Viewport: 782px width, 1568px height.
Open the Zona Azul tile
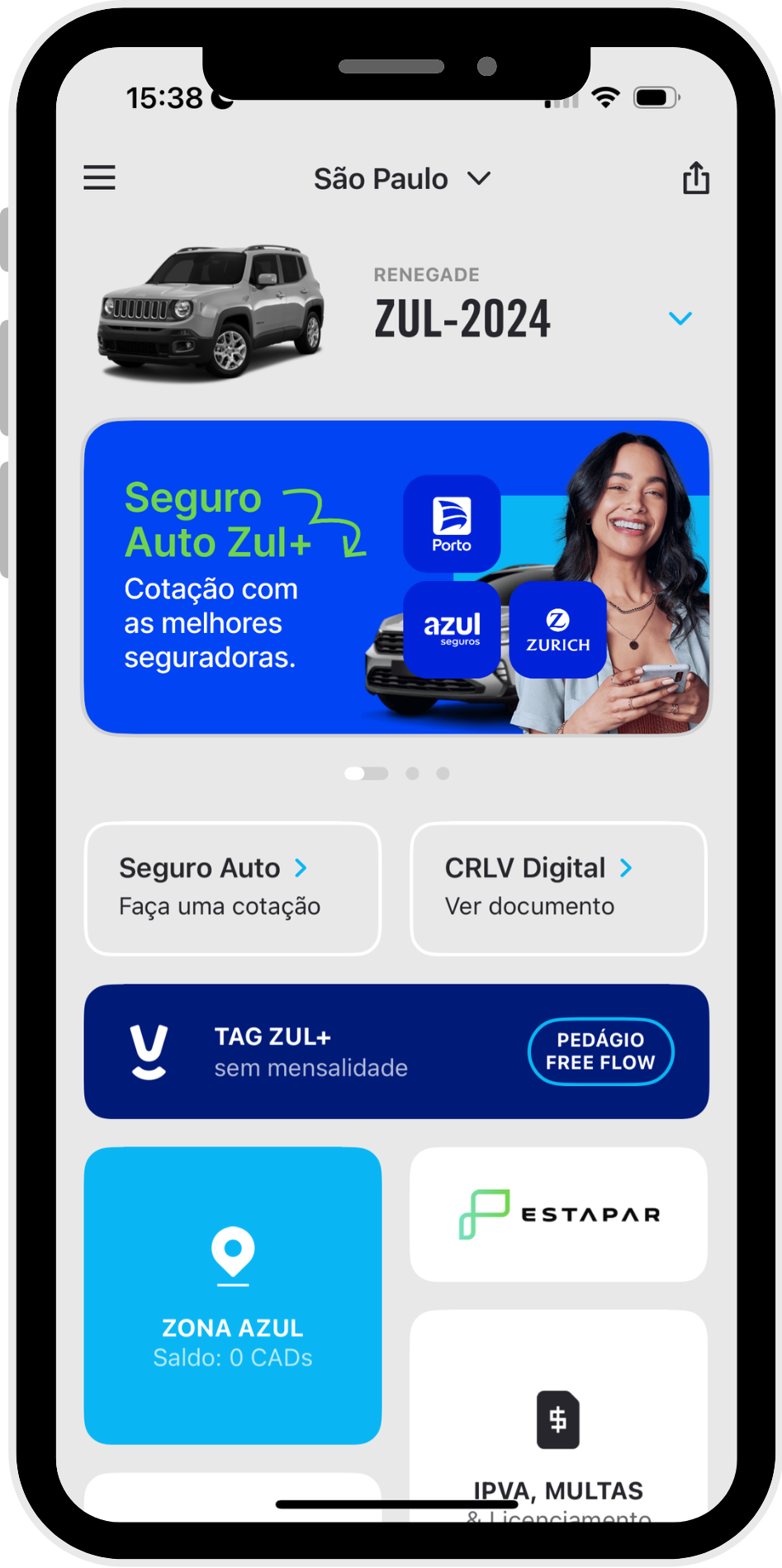click(232, 1295)
